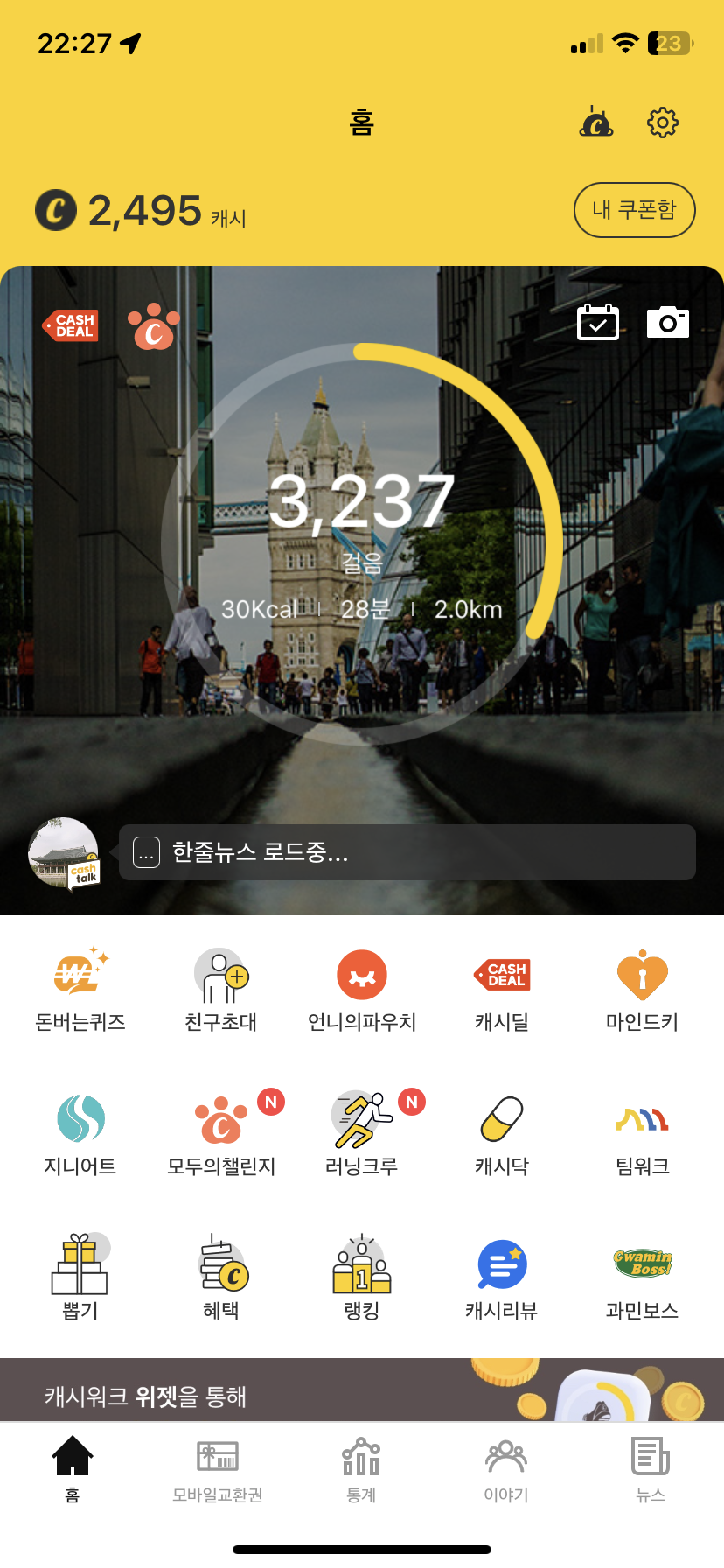
Task: Switch to the 통계 statistics tab
Action: tap(361, 1470)
